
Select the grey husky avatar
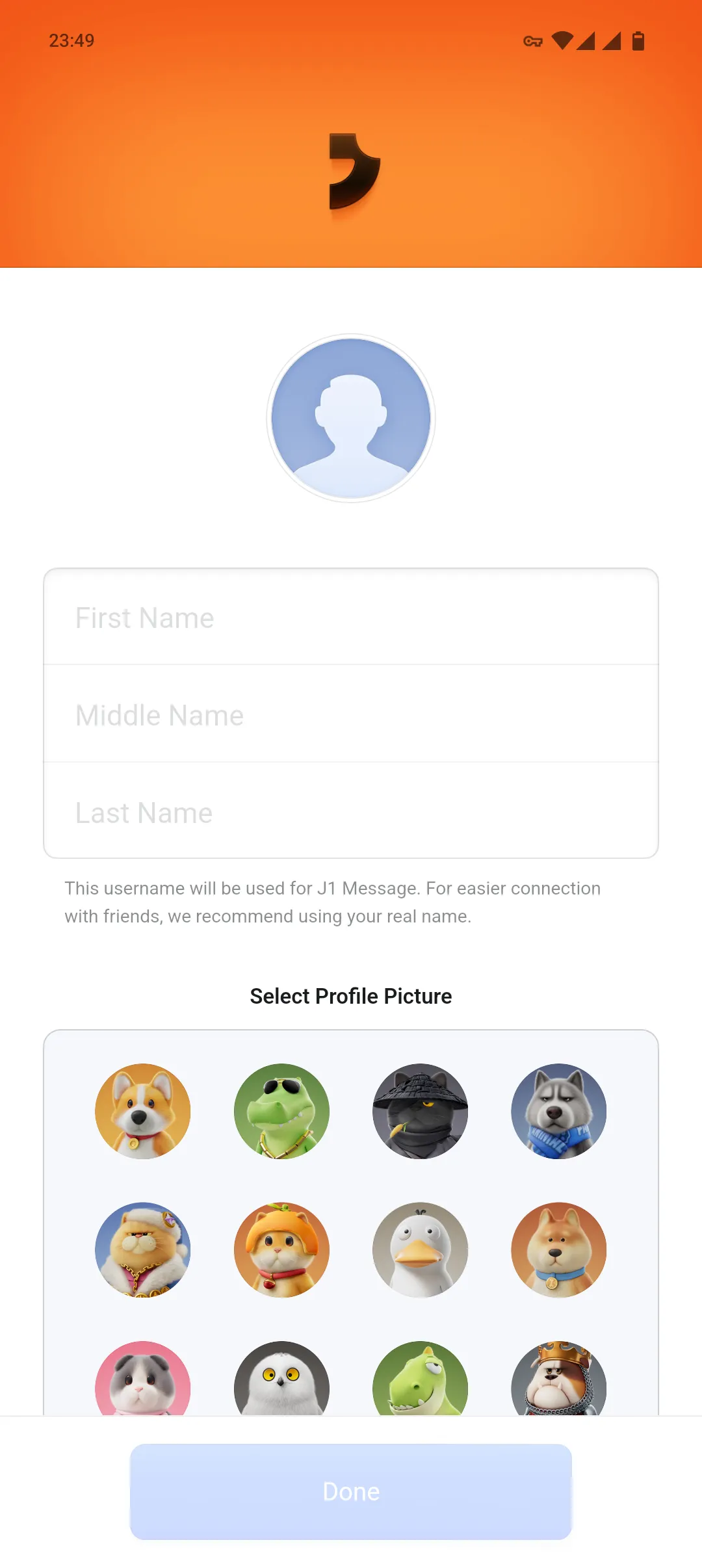pos(559,1111)
